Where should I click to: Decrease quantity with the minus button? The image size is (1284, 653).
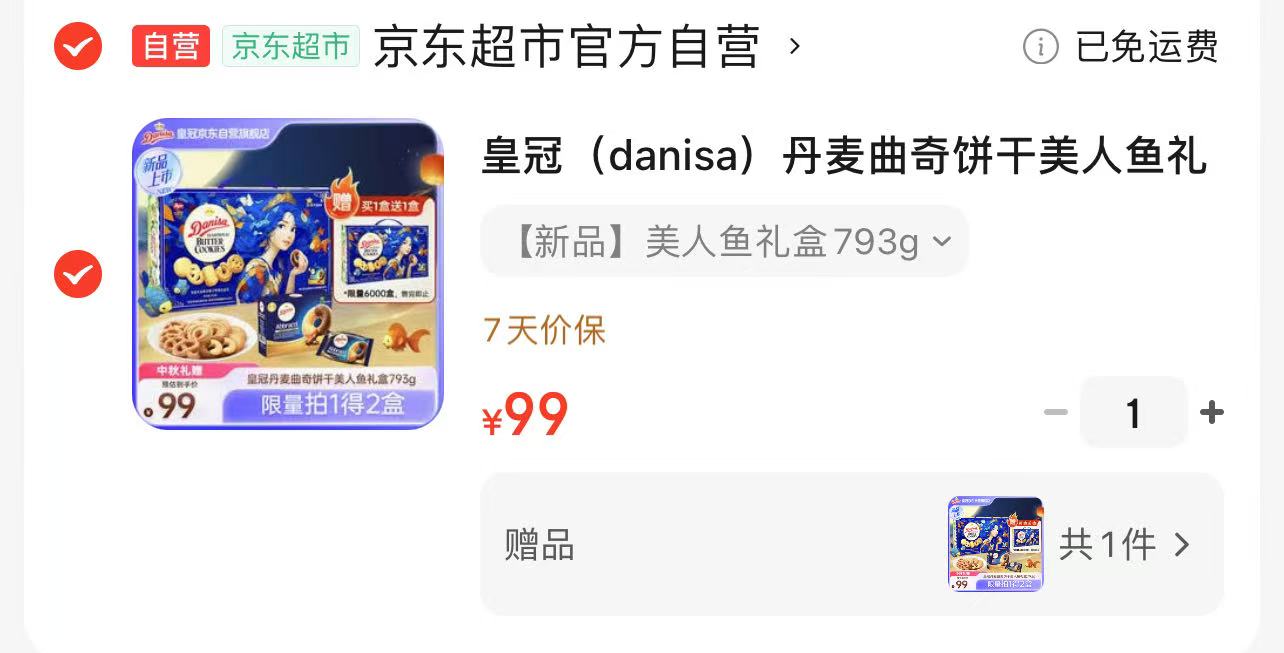click(x=1056, y=412)
